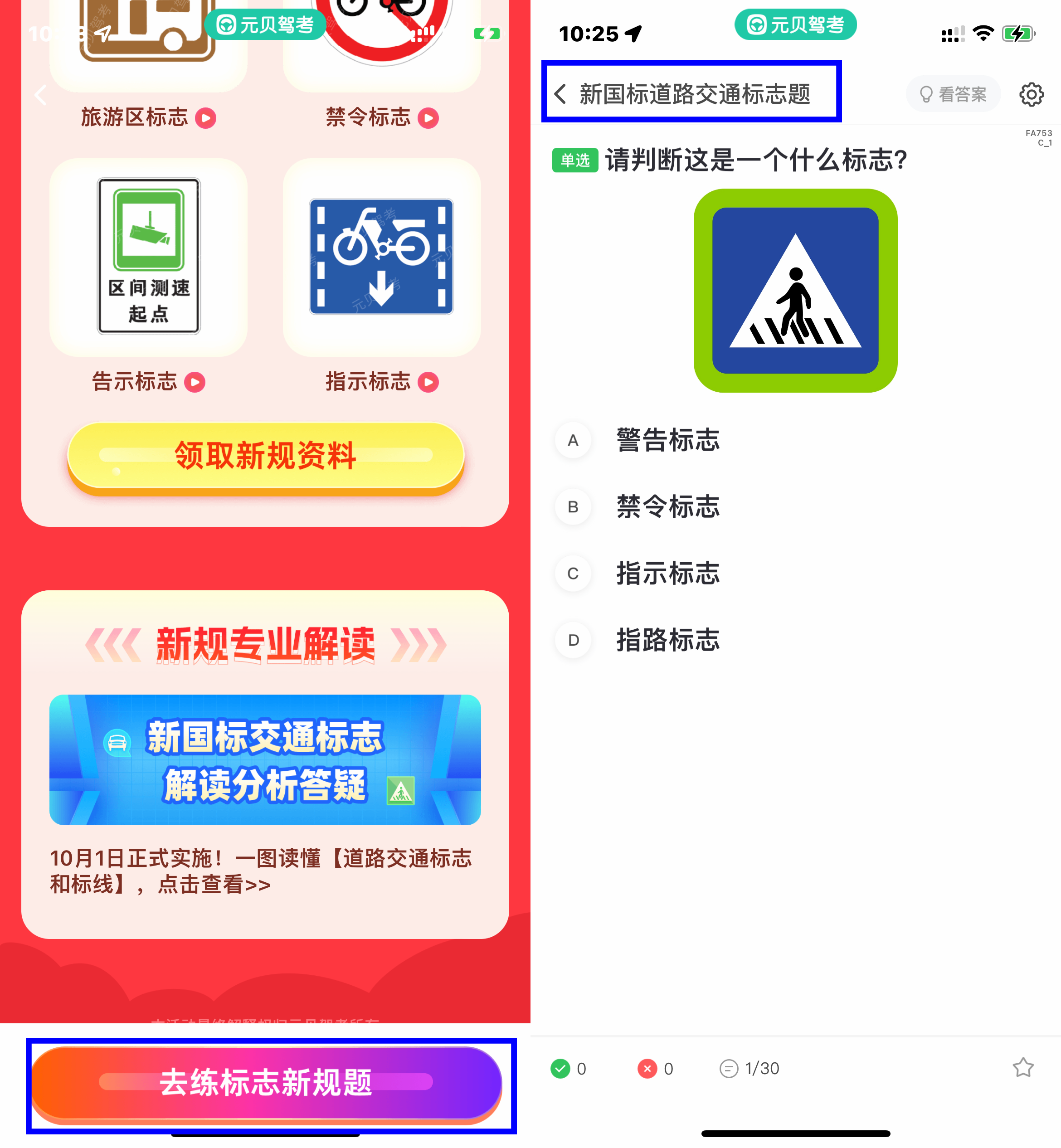Open the 指示标志 category
The image size is (1061, 1148).
pos(382,382)
